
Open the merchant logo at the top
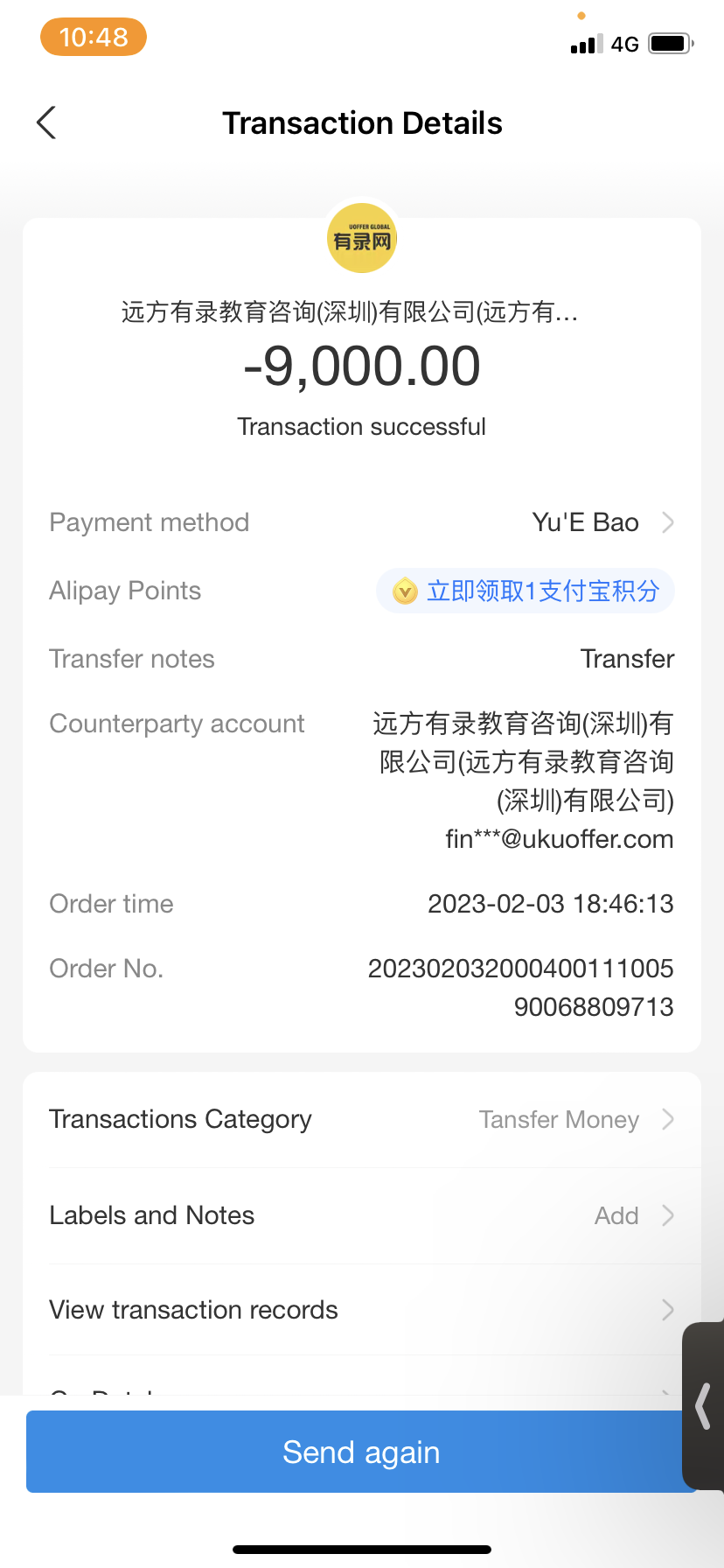tap(362, 239)
